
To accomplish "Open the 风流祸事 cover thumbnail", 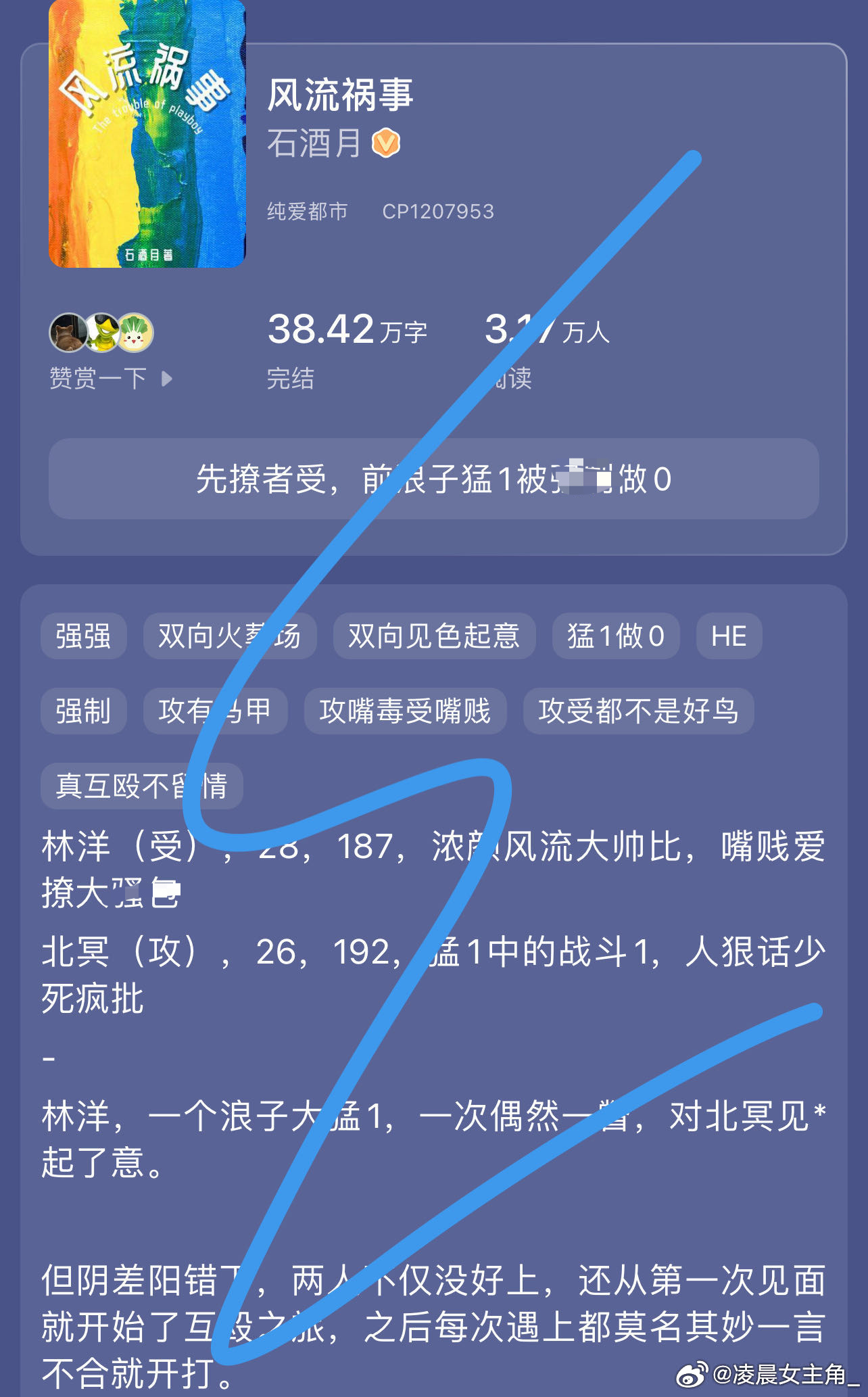I will 146,134.
